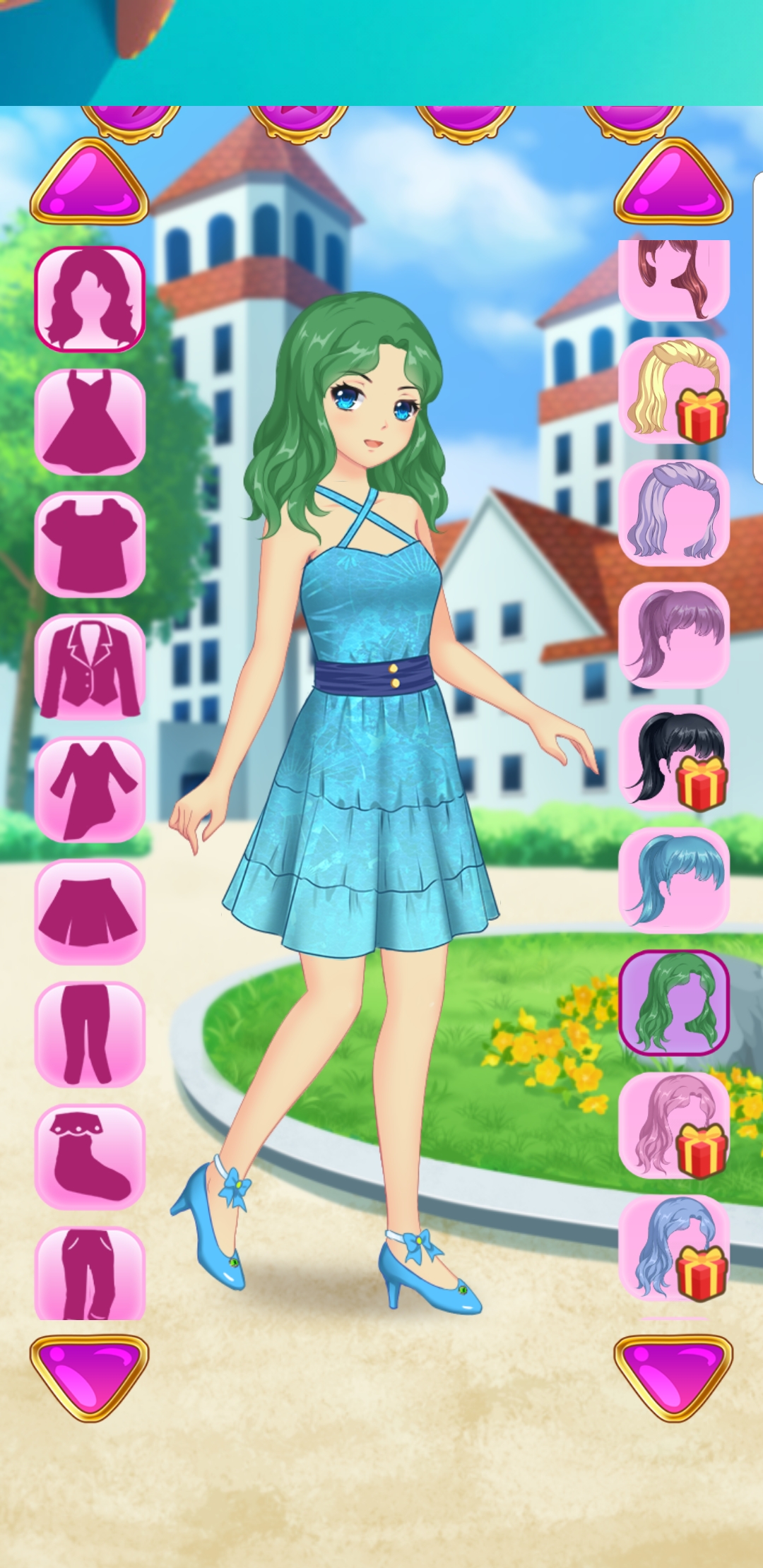Choose the purple ponytail hairstyle
Screen dimensions: 763x1568
point(674,635)
